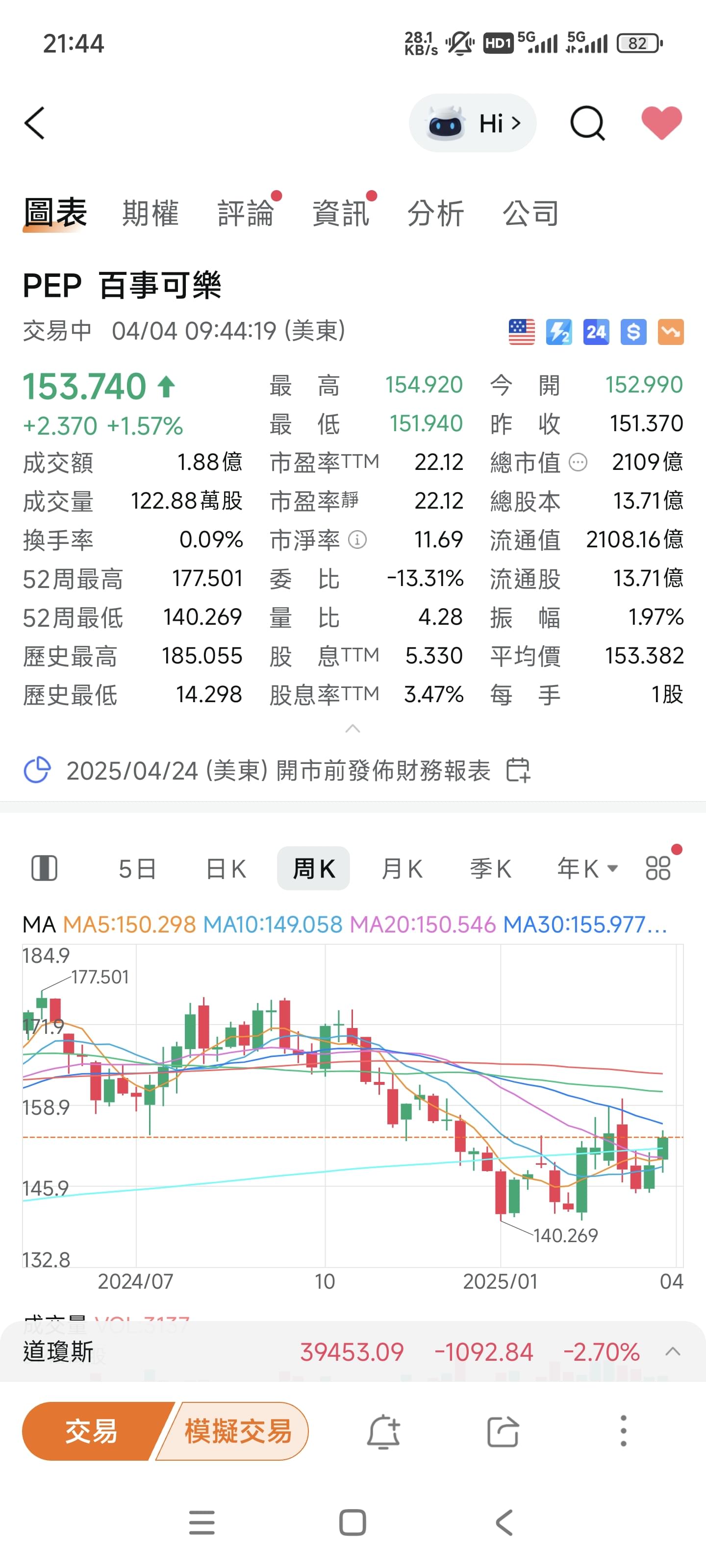The width and height of the screenshot is (706, 1568).
Task: Add the earnings date to calendar
Action: point(518,770)
